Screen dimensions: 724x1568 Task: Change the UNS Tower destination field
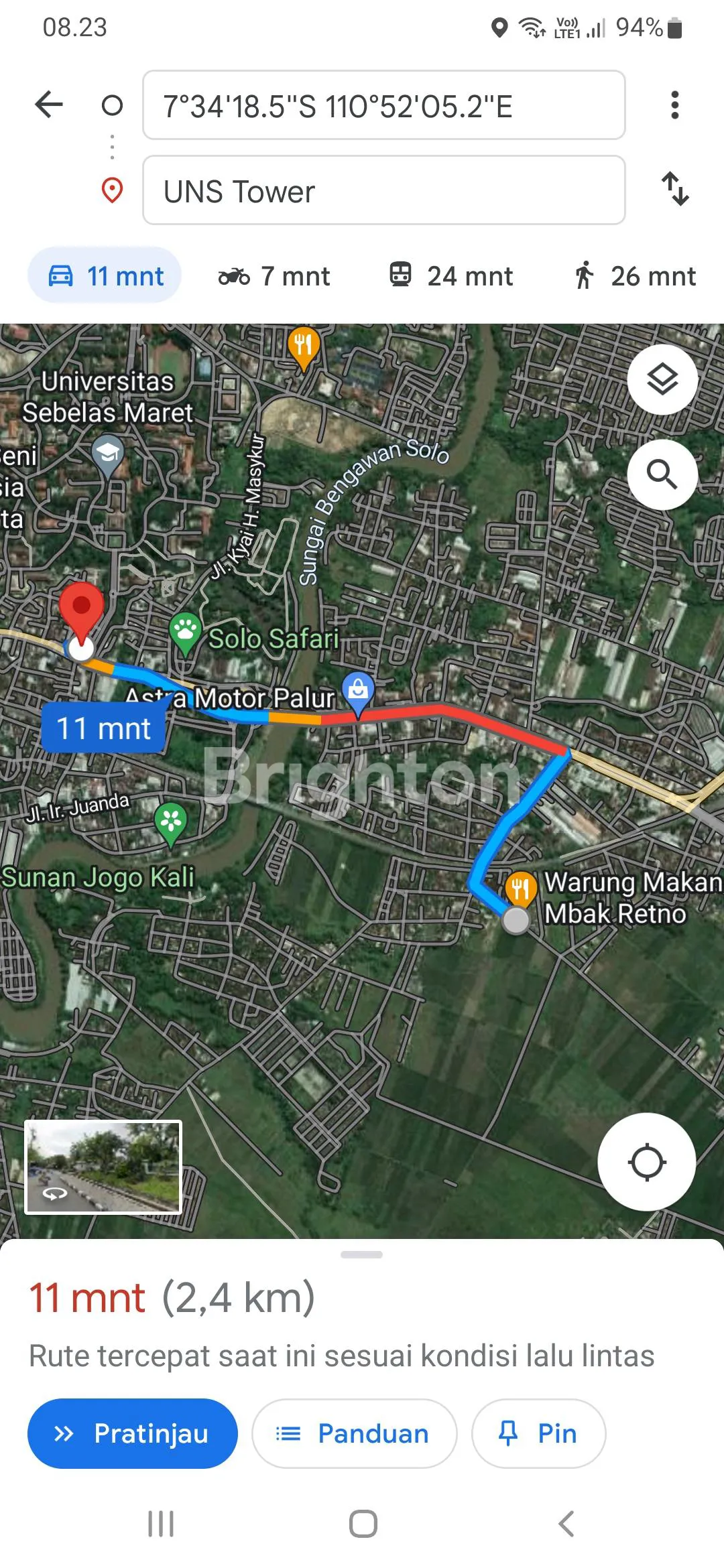click(383, 191)
